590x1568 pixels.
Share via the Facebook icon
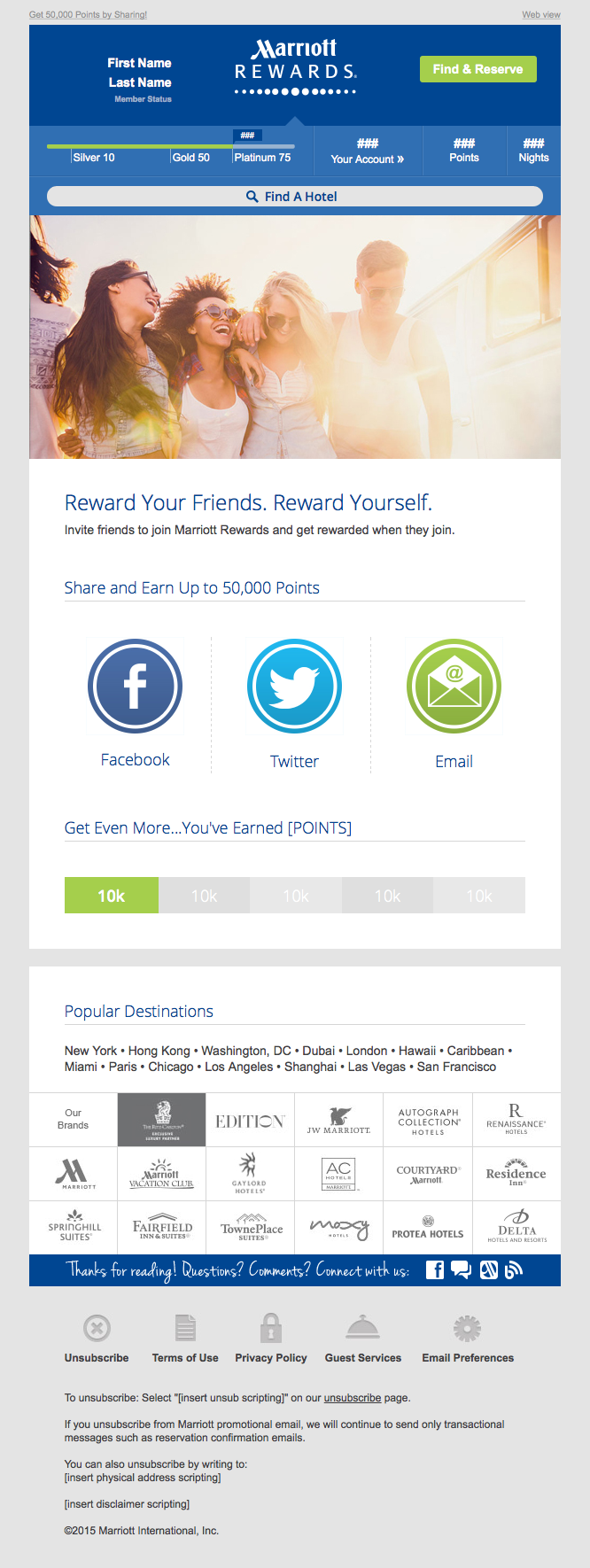tap(135, 687)
